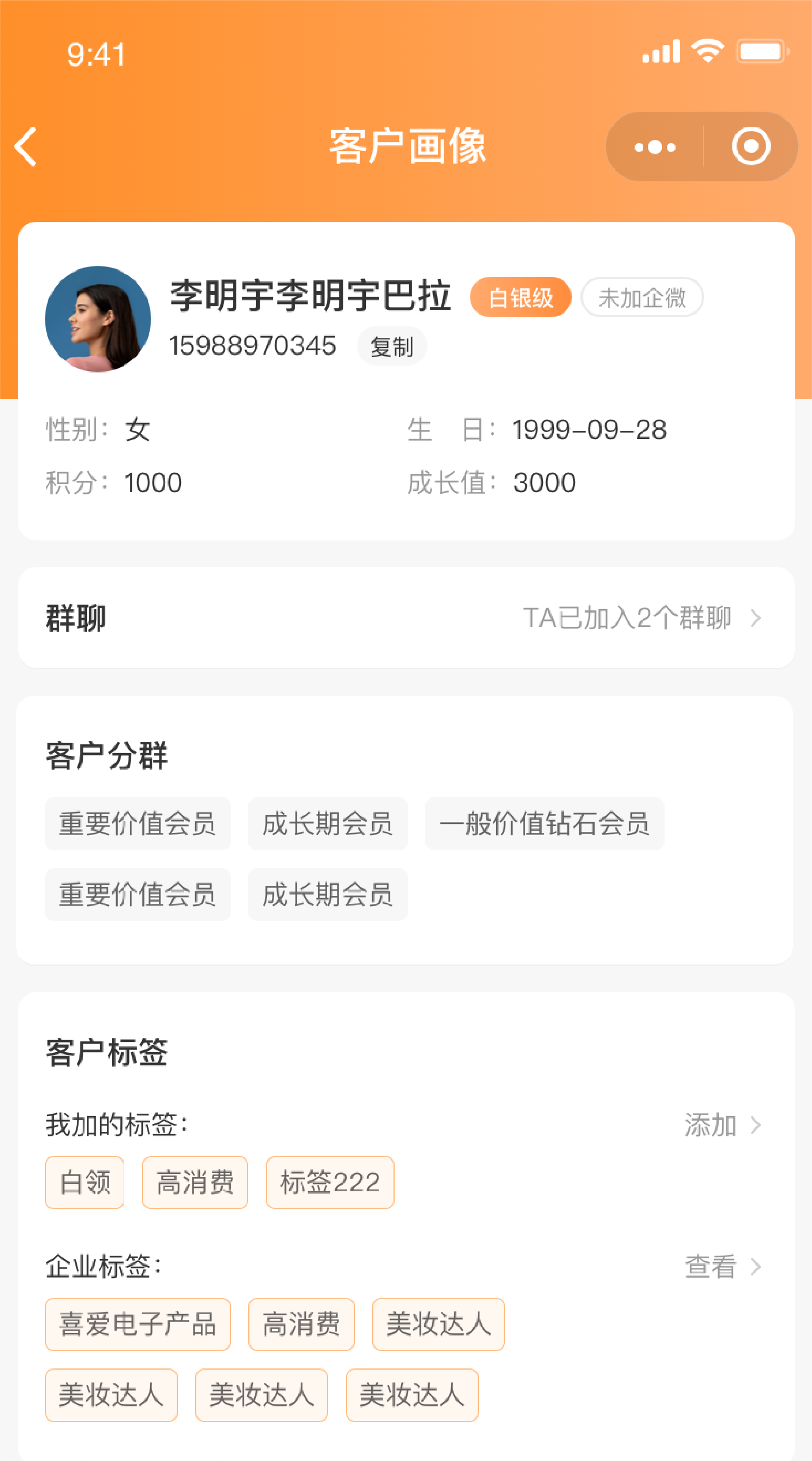Tap 查看 to view enterprise tags
The width and height of the screenshot is (812, 1461).
(x=721, y=1266)
